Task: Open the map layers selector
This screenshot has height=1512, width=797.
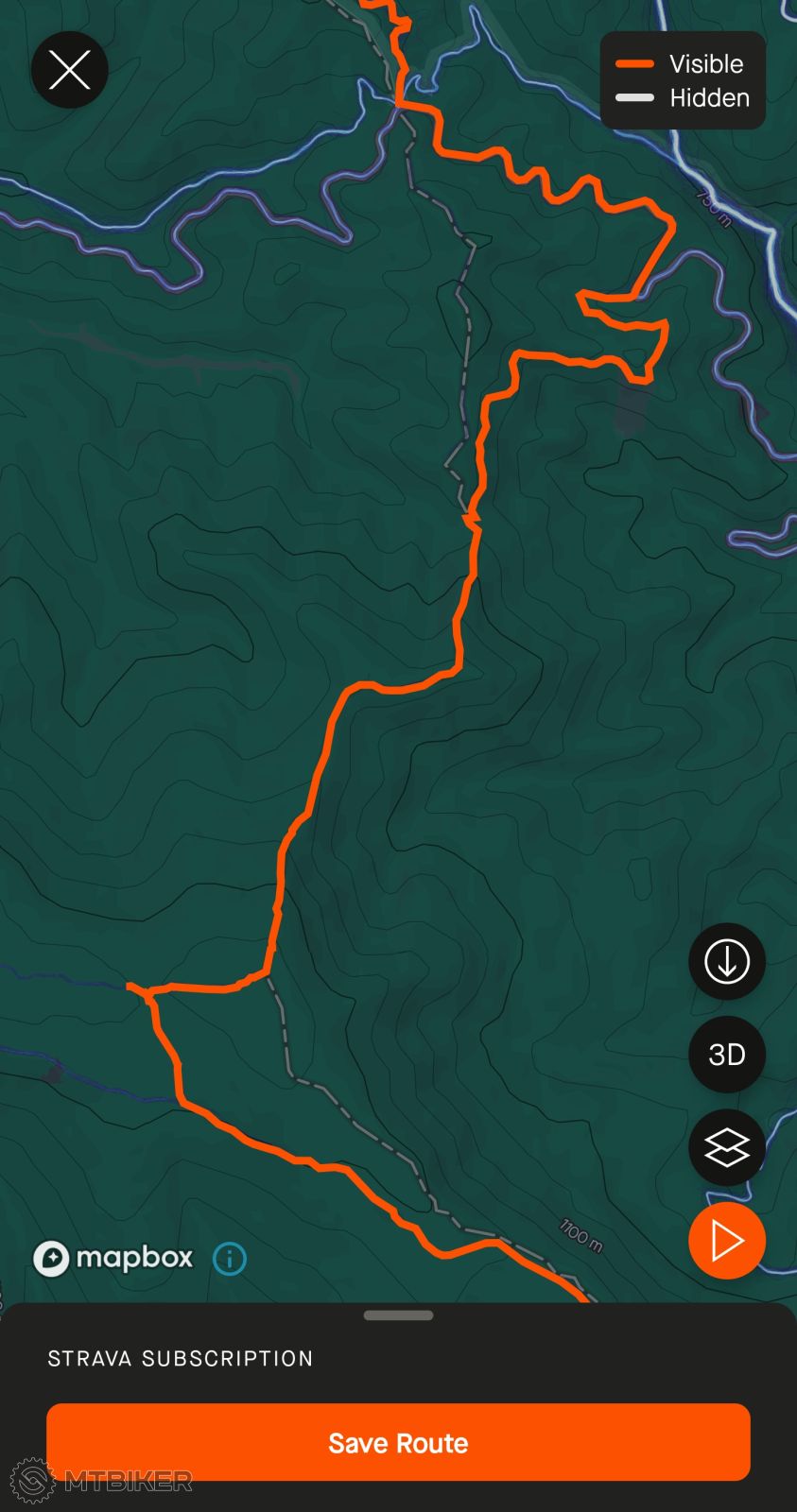Action: [x=726, y=1147]
